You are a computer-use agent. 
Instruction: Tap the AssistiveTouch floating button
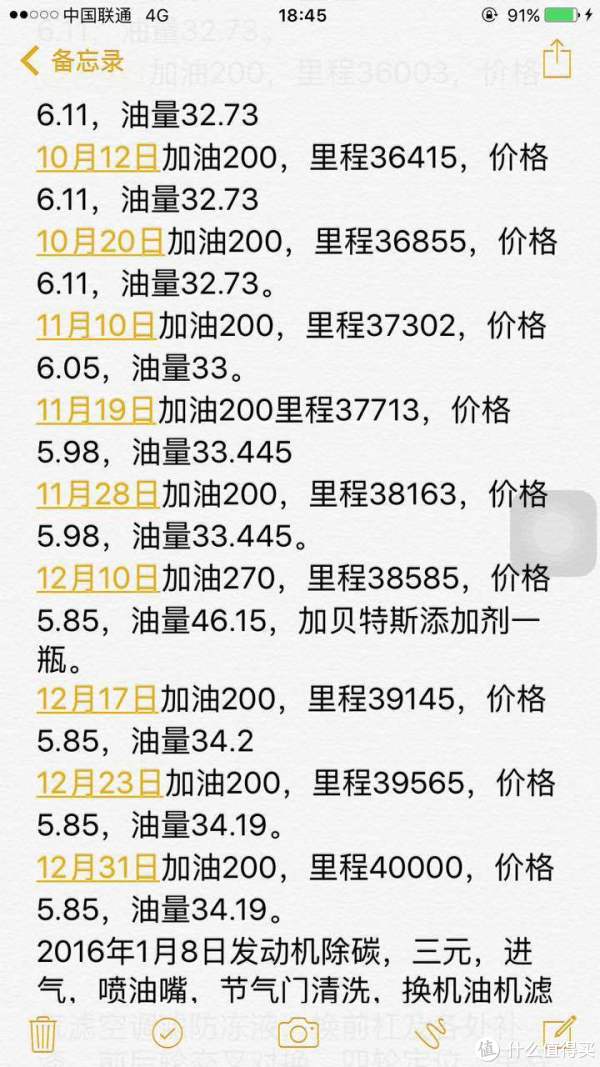pos(554,533)
